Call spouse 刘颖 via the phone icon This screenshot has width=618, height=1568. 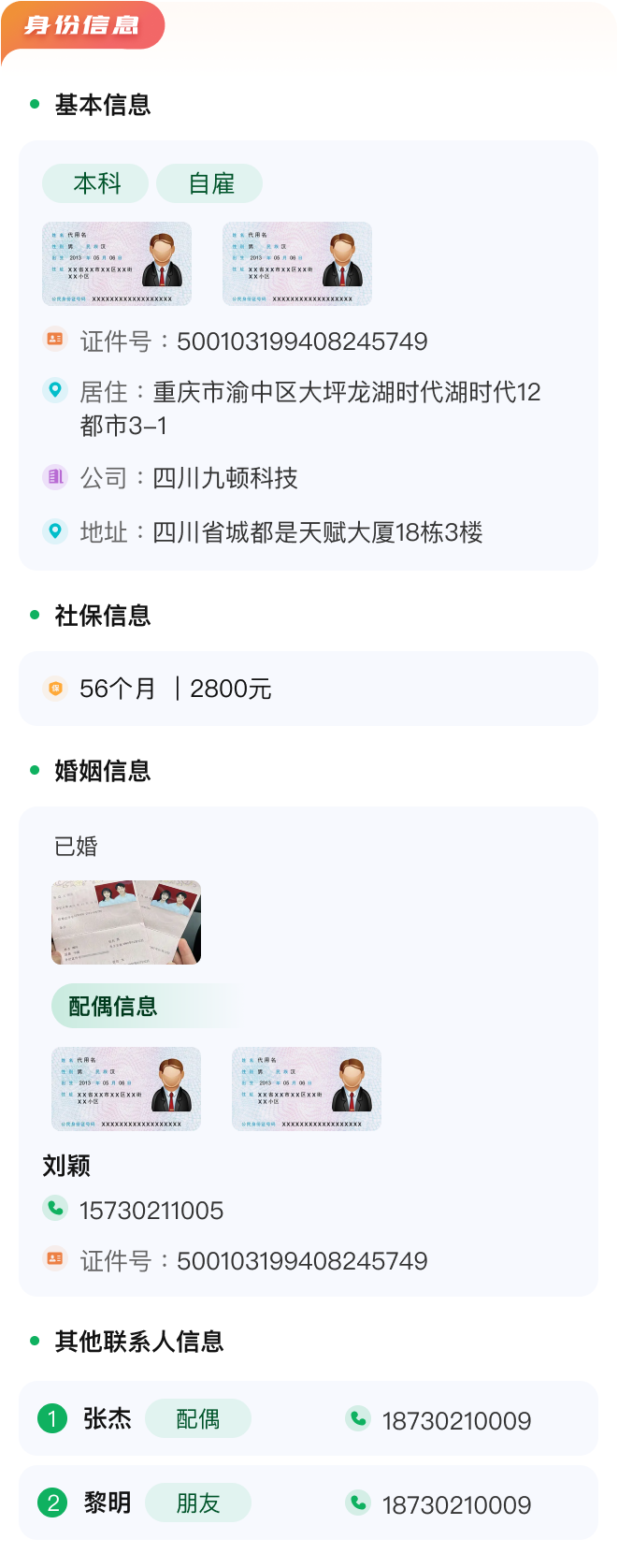tap(55, 1208)
